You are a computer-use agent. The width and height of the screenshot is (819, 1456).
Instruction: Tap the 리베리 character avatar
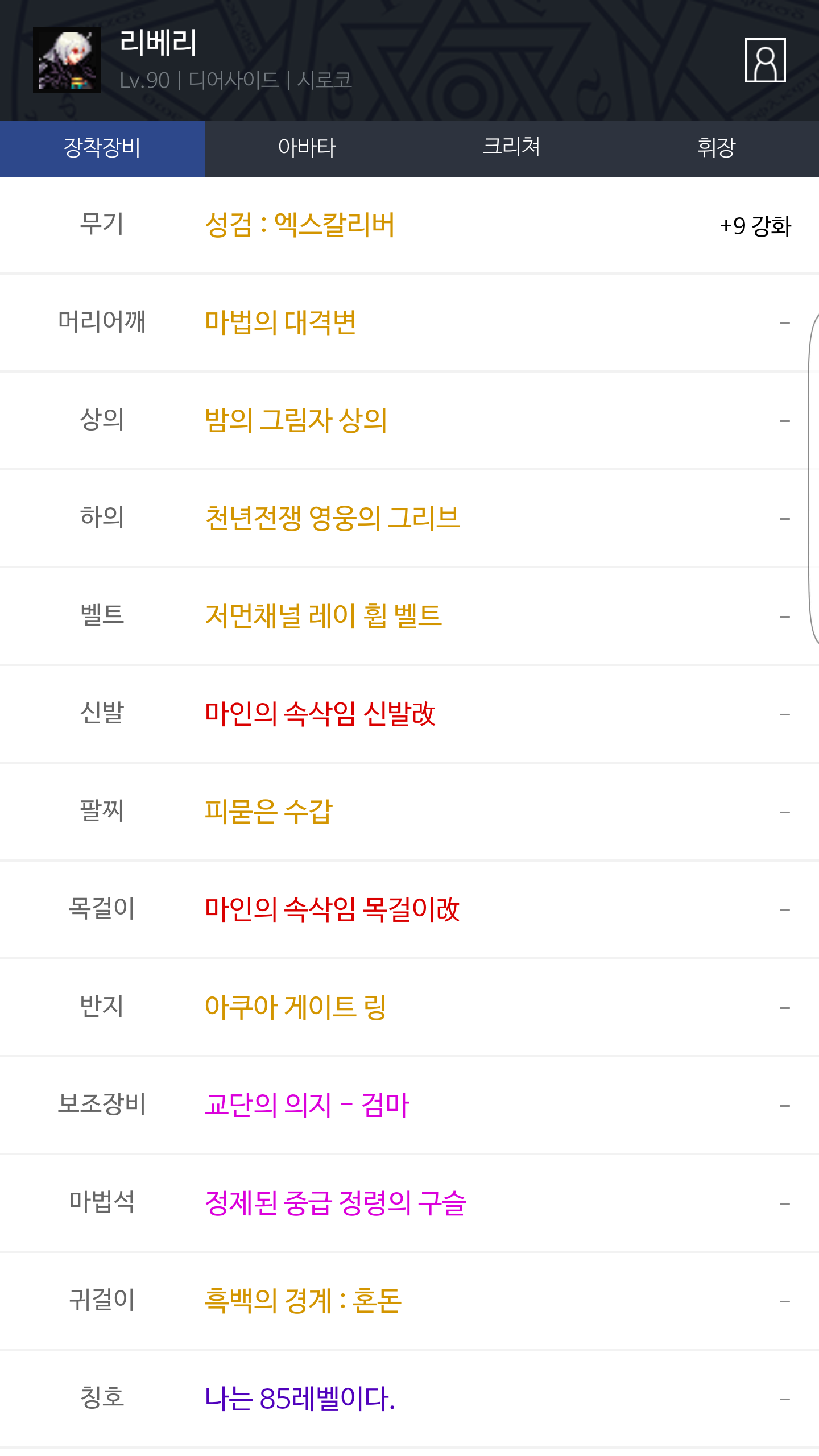67,60
